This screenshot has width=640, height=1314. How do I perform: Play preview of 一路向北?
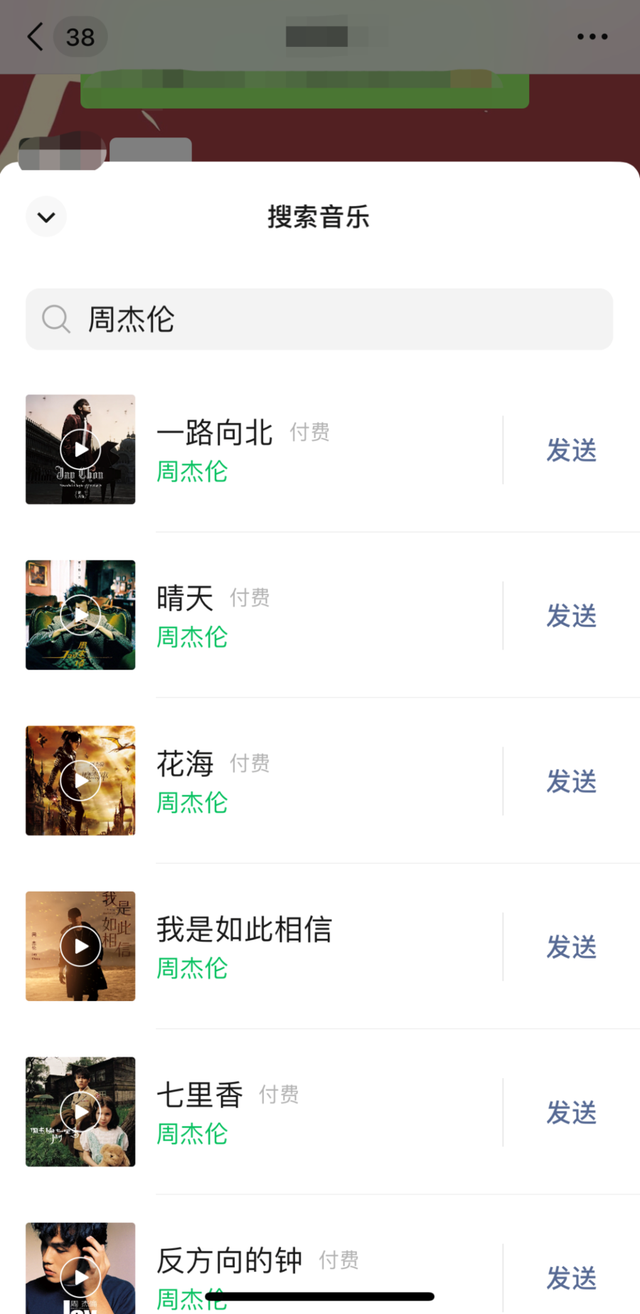tap(80, 450)
